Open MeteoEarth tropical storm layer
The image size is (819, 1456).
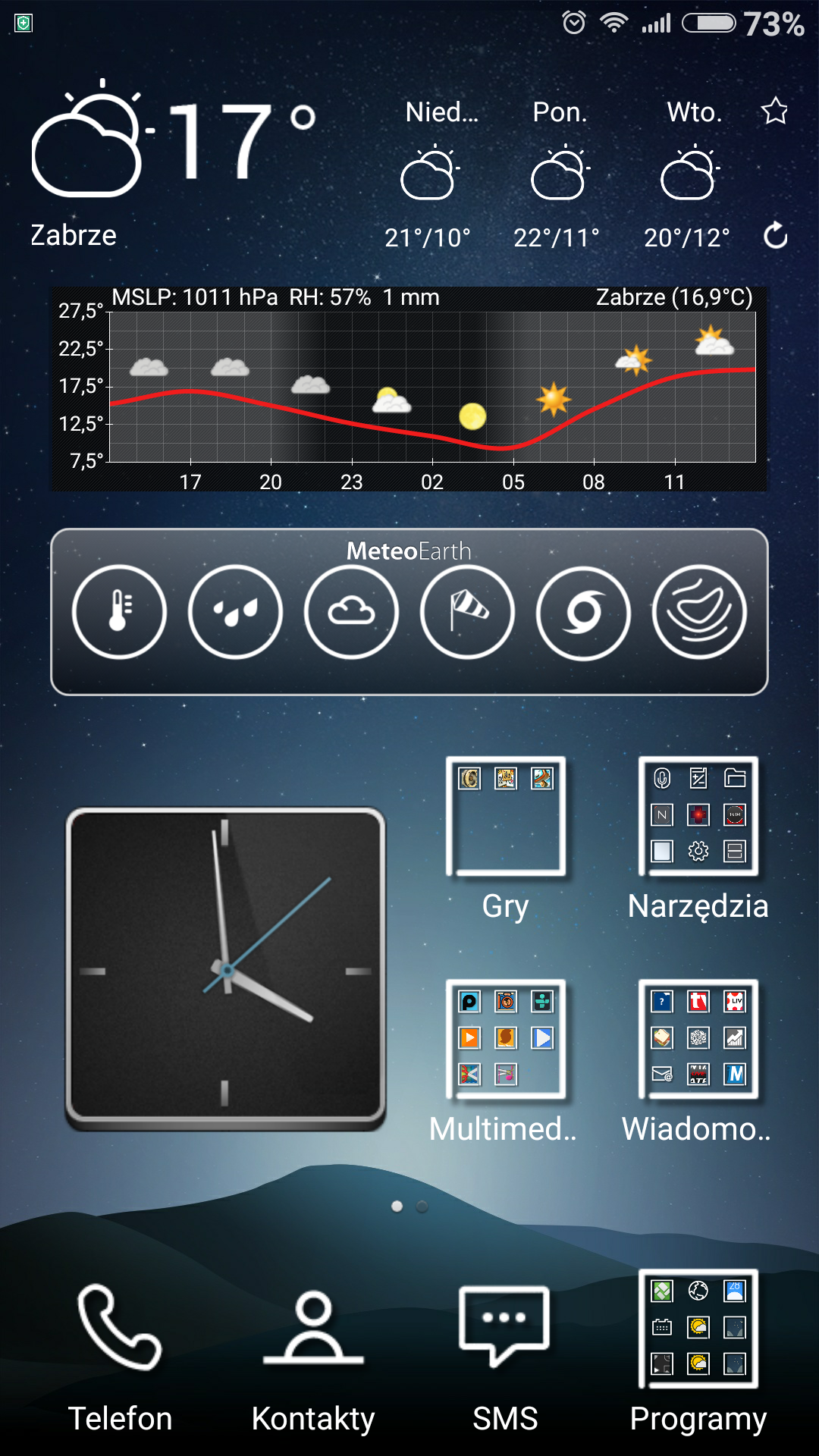click(583, 612)
